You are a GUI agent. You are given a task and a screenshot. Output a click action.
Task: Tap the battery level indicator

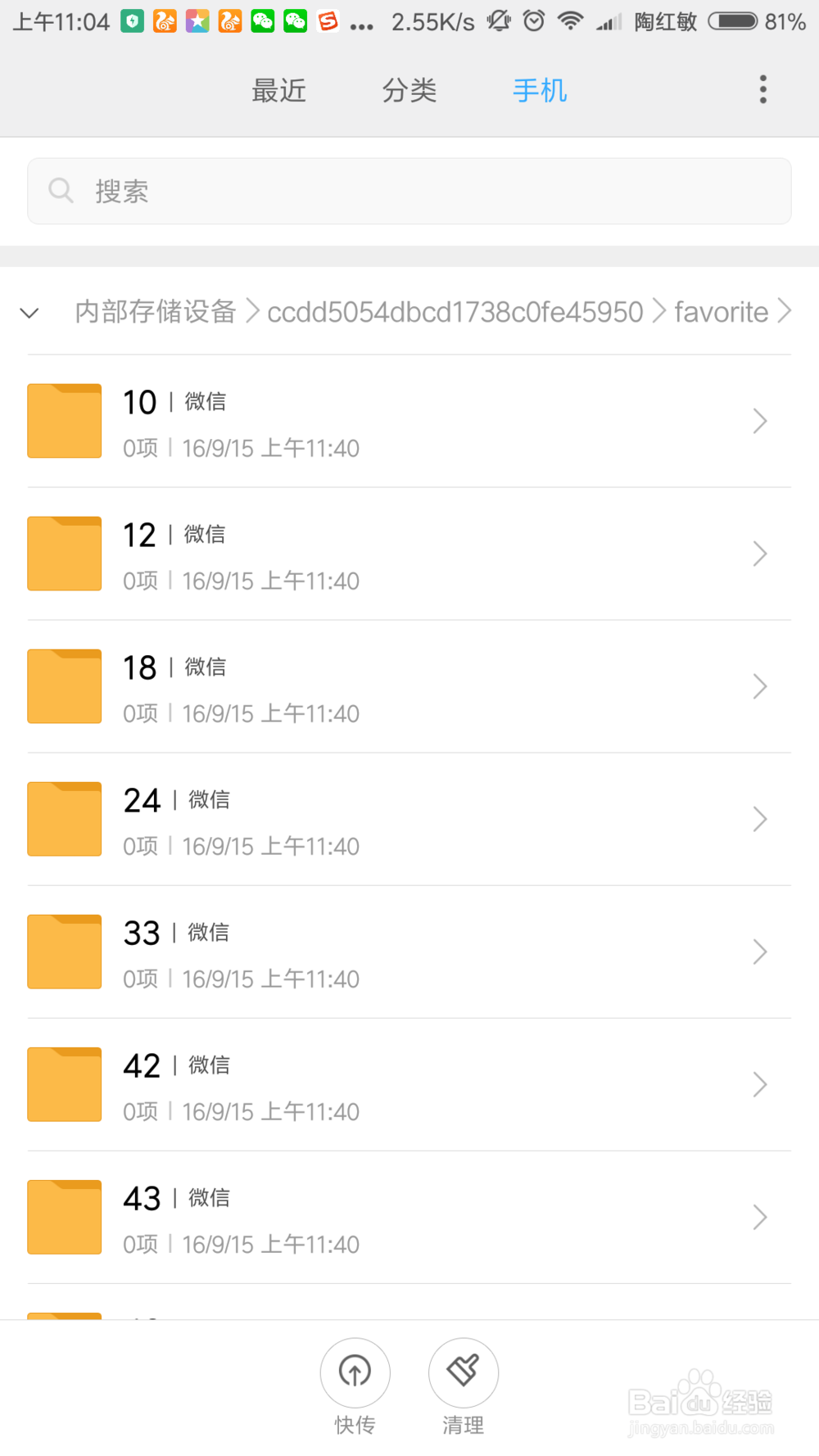click(x=731, y=21)
